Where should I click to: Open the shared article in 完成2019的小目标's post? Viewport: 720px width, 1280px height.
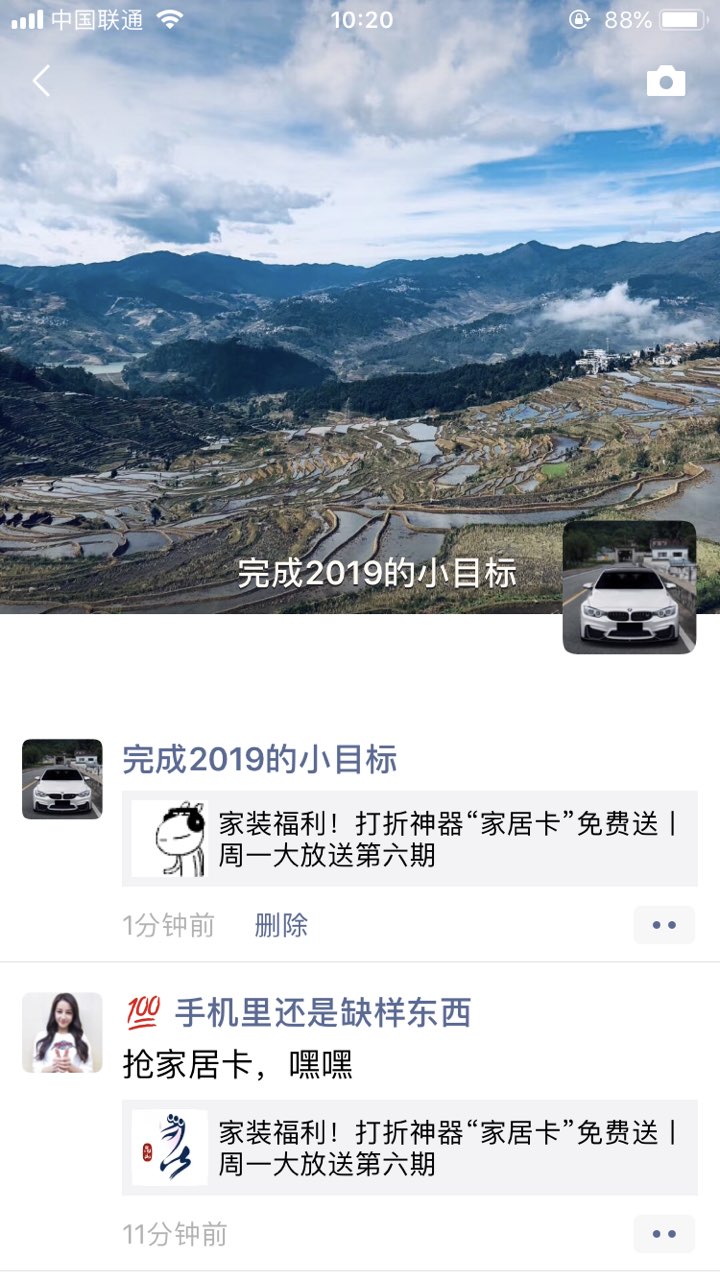click(410, 839)
